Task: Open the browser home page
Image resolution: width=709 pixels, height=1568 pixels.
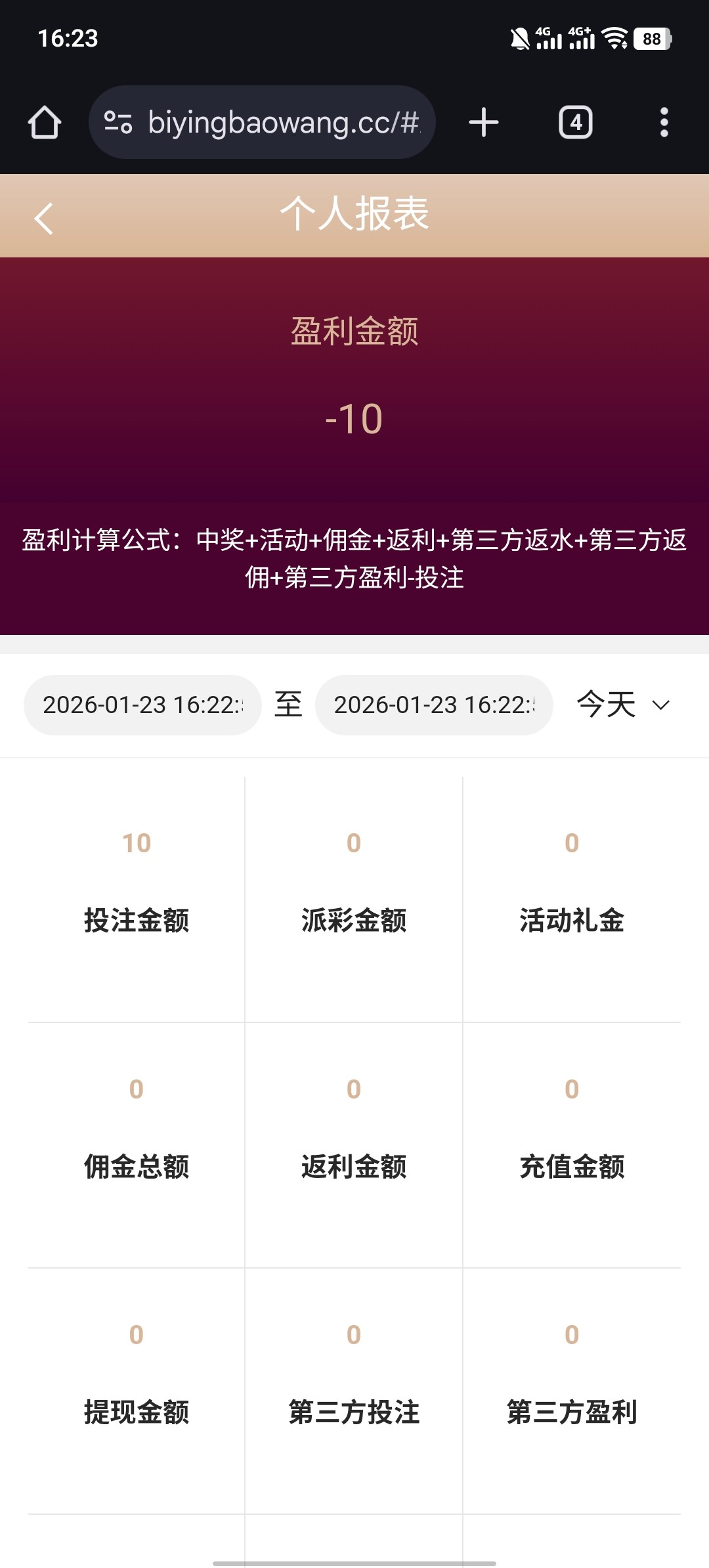Action: pyautogui.click(x=45, y=123)
